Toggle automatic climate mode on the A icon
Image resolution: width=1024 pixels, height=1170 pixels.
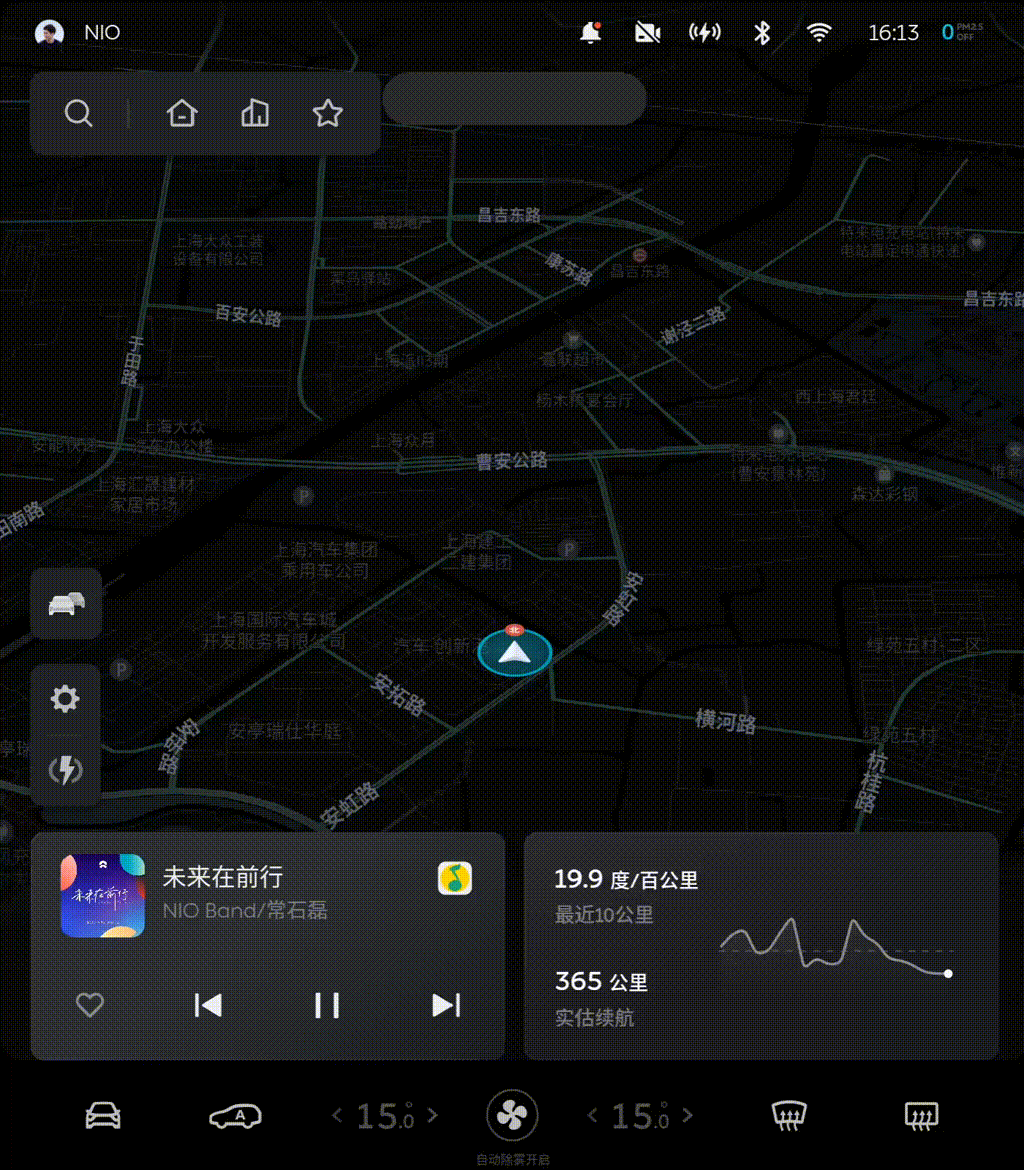[x=234, y=1115]
